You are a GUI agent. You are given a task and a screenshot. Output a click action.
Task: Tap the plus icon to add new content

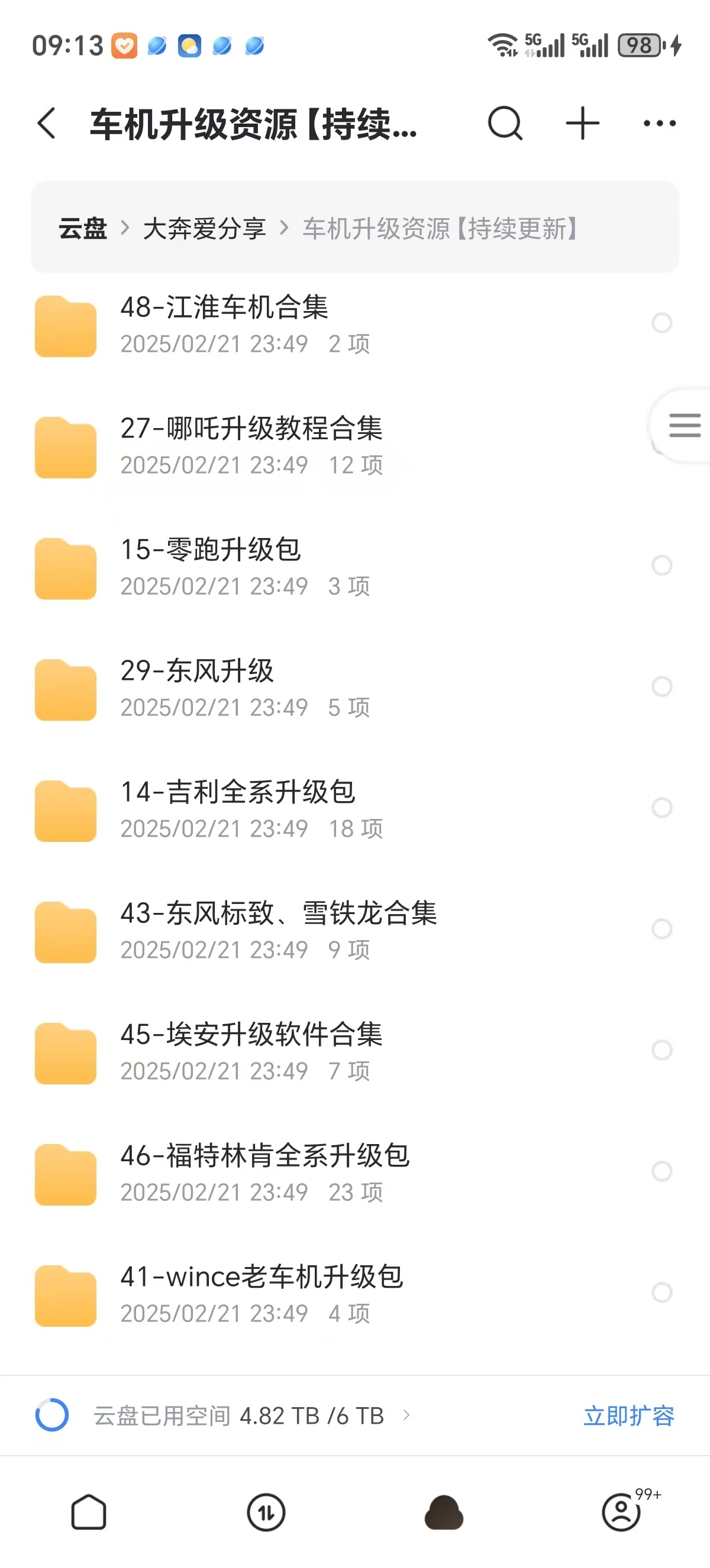tap(582, 122)
